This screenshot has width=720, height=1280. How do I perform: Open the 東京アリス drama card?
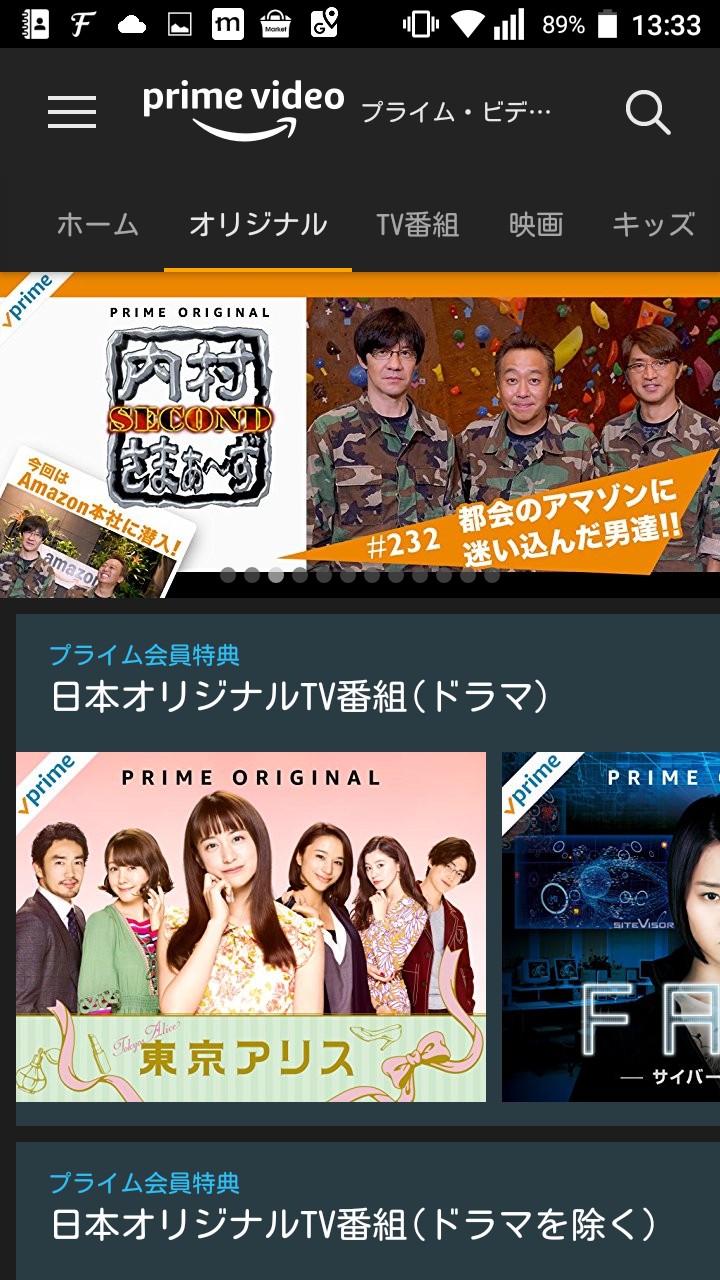251,926
